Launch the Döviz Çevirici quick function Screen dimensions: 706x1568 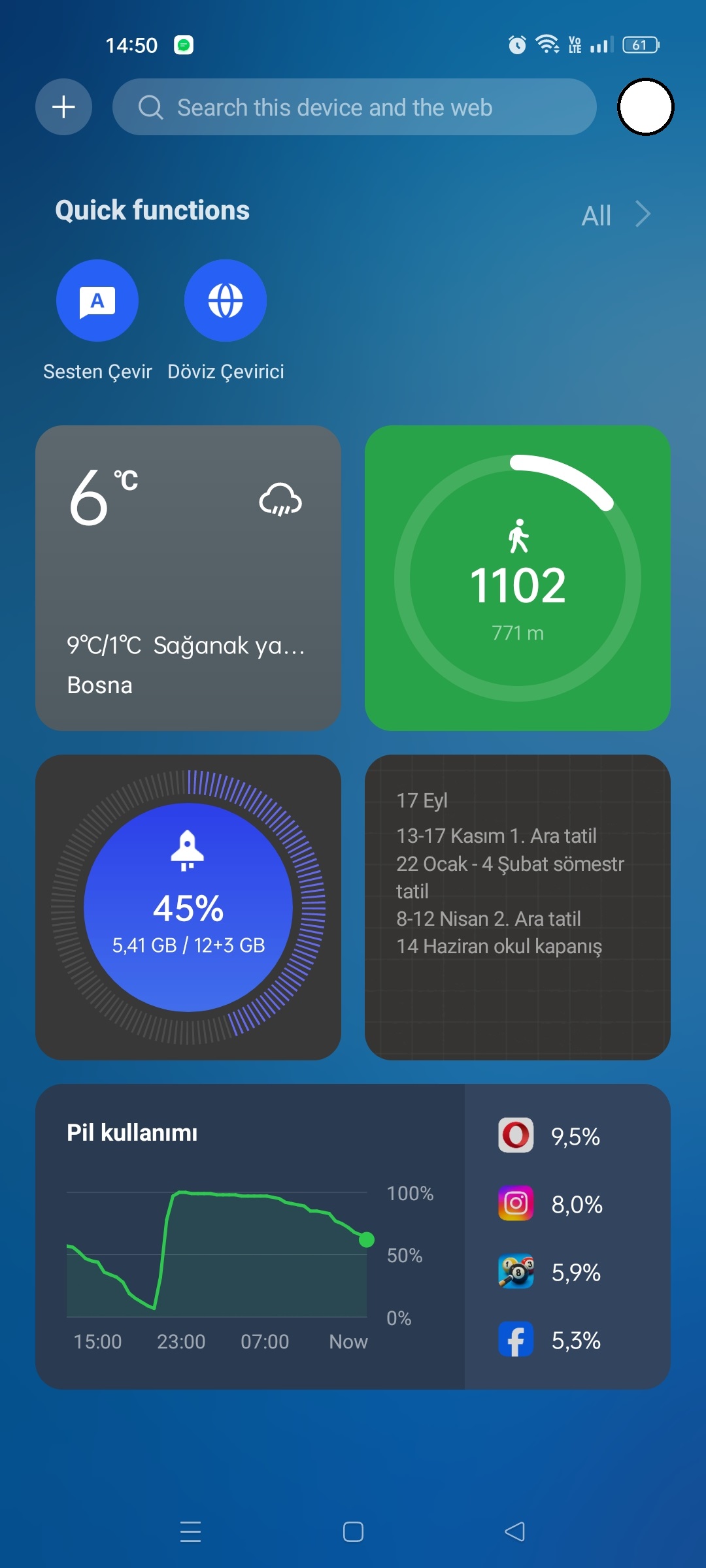pyautogui.click(x=226, y=301)
